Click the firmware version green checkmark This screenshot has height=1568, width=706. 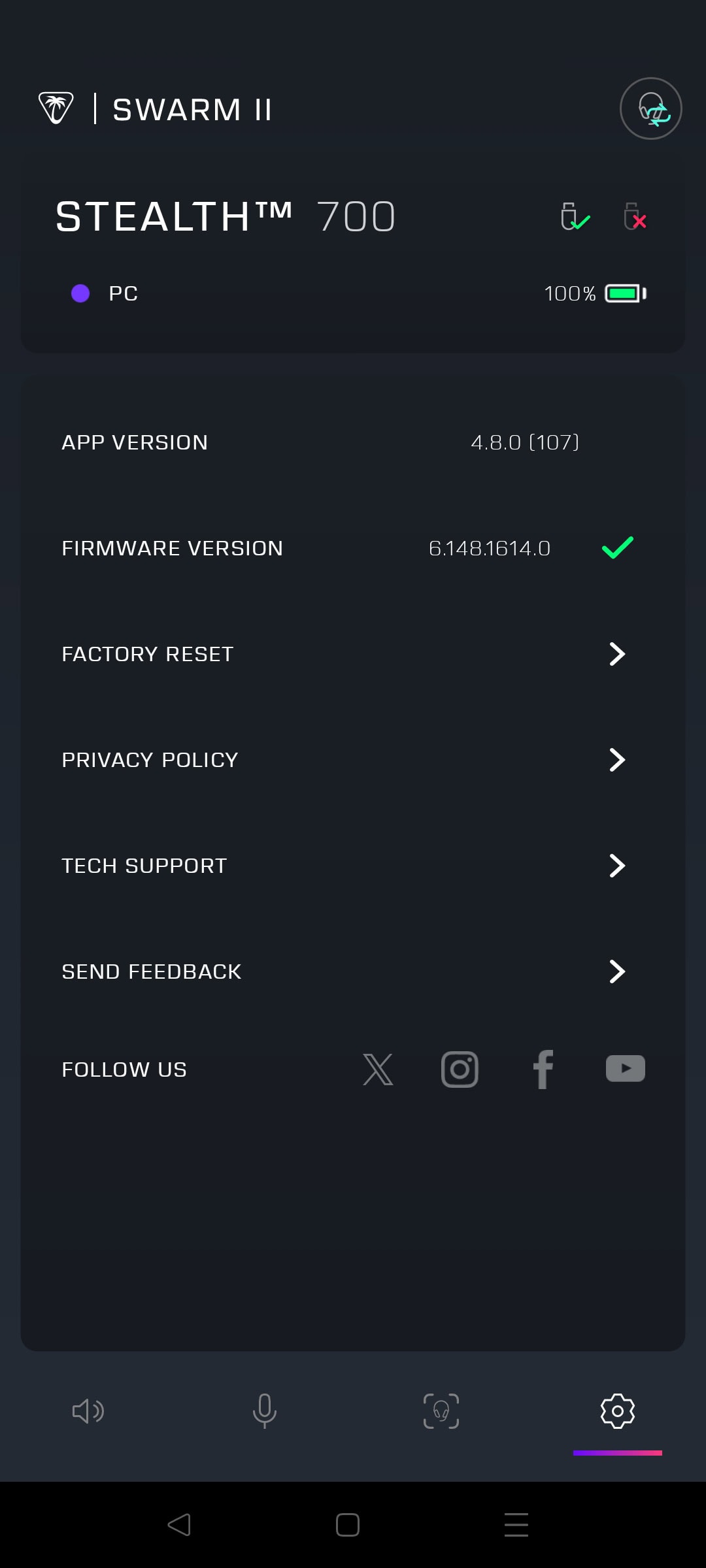point(617,548)
